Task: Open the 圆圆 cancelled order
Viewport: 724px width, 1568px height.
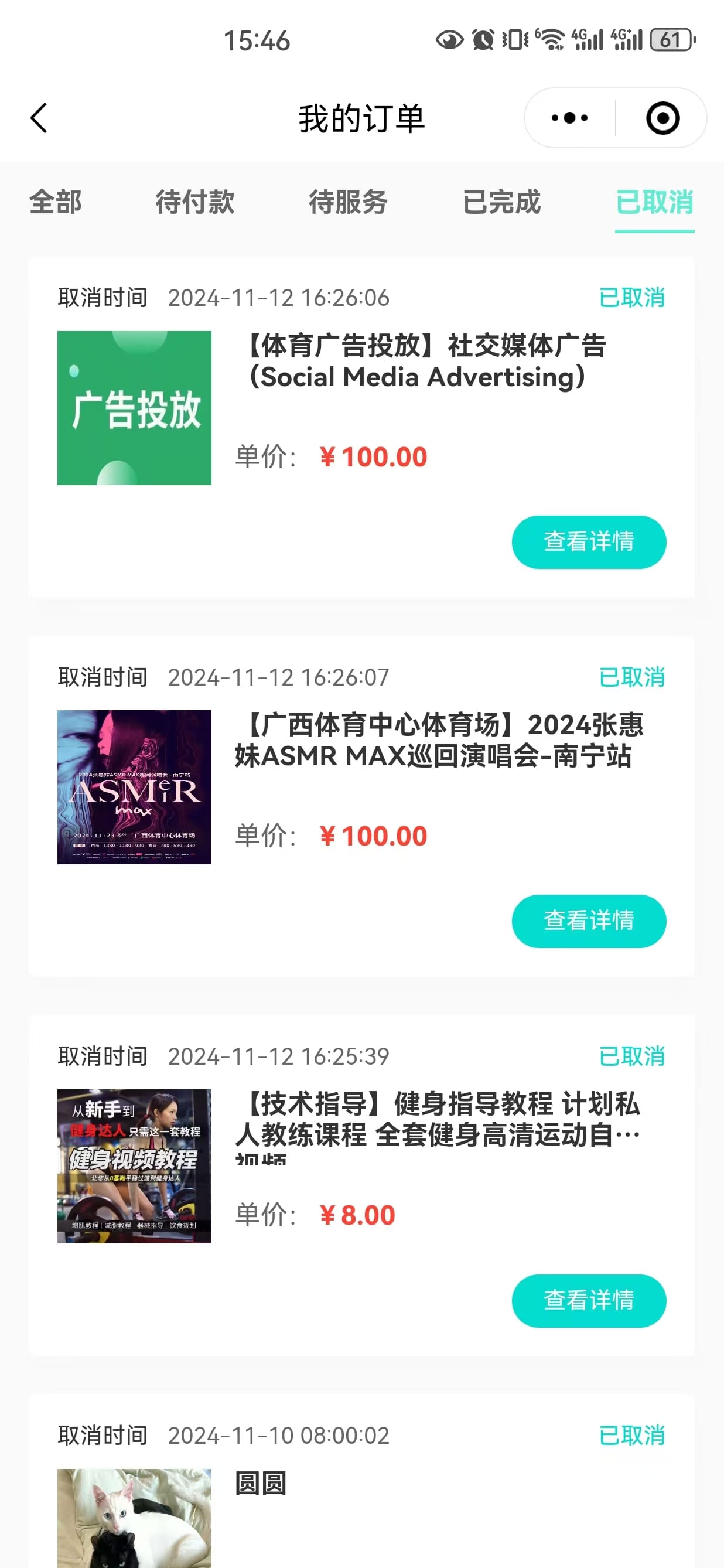Action: (261, 1484)
